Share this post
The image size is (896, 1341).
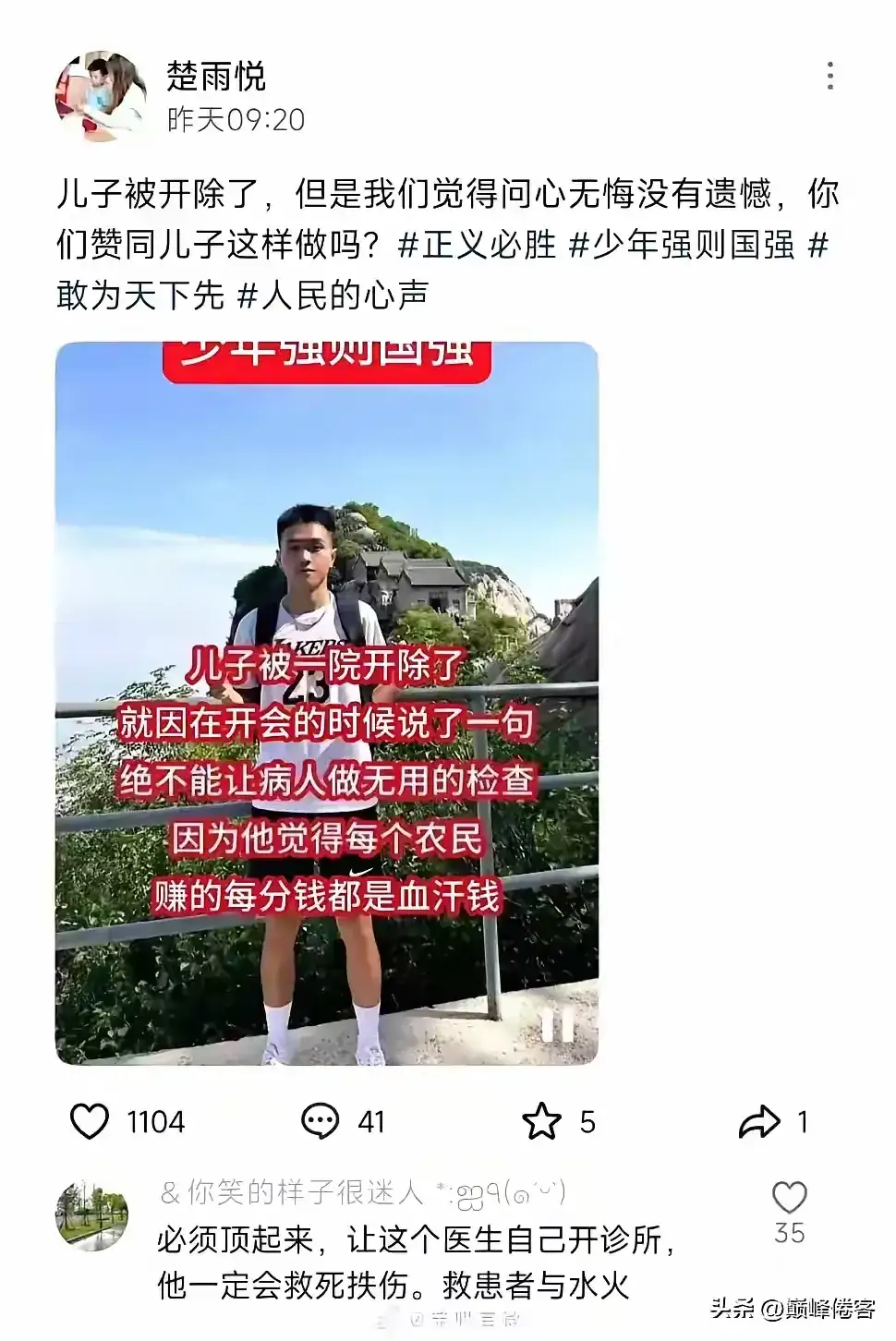[759, 1121]
